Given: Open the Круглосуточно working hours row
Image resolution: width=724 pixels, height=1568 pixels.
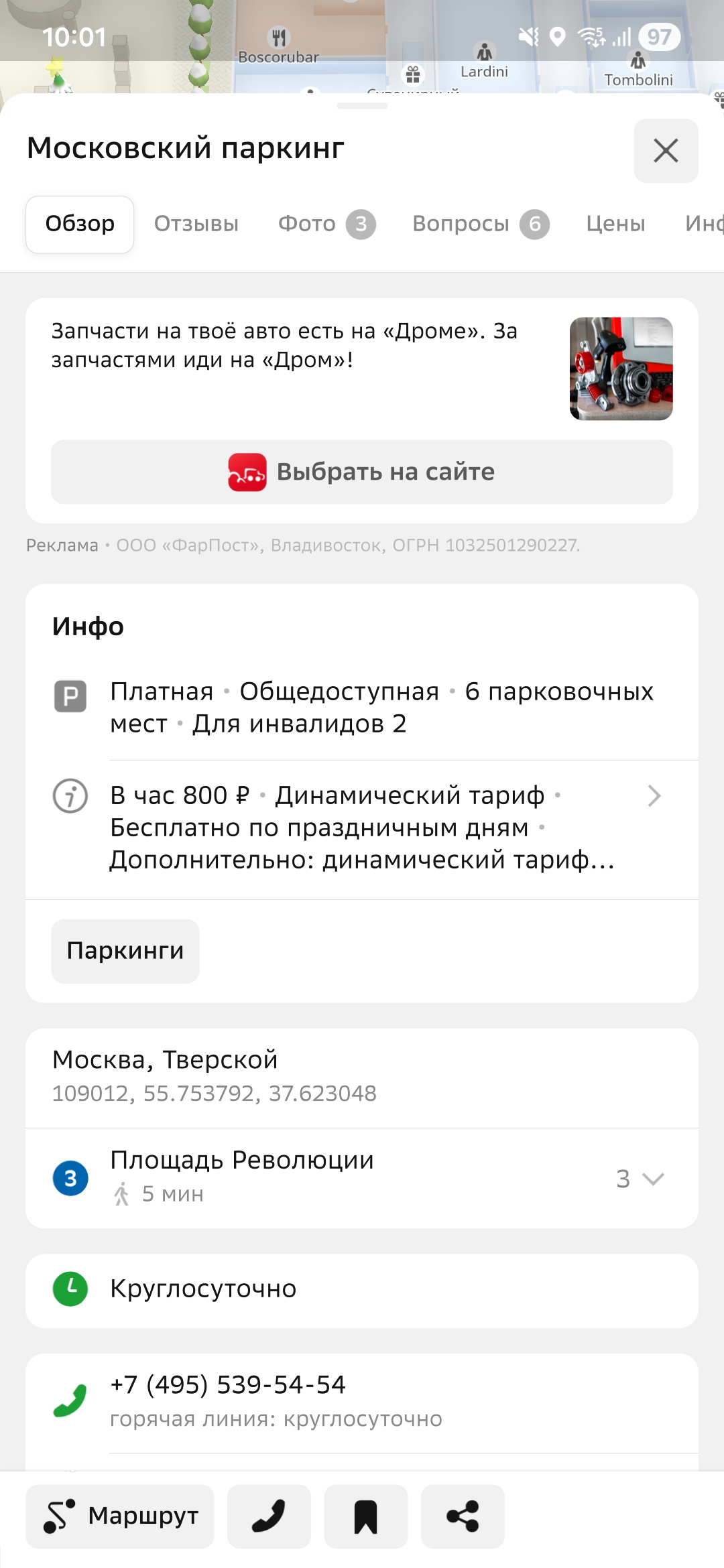Looking at the screenshot, I should (362, 1289).
